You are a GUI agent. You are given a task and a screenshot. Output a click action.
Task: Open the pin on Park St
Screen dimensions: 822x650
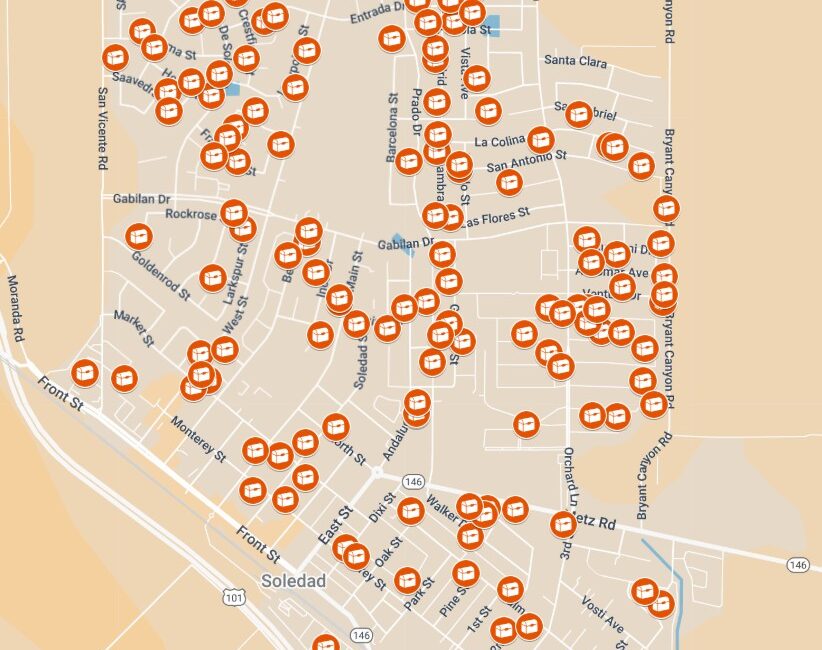point(406,580)
